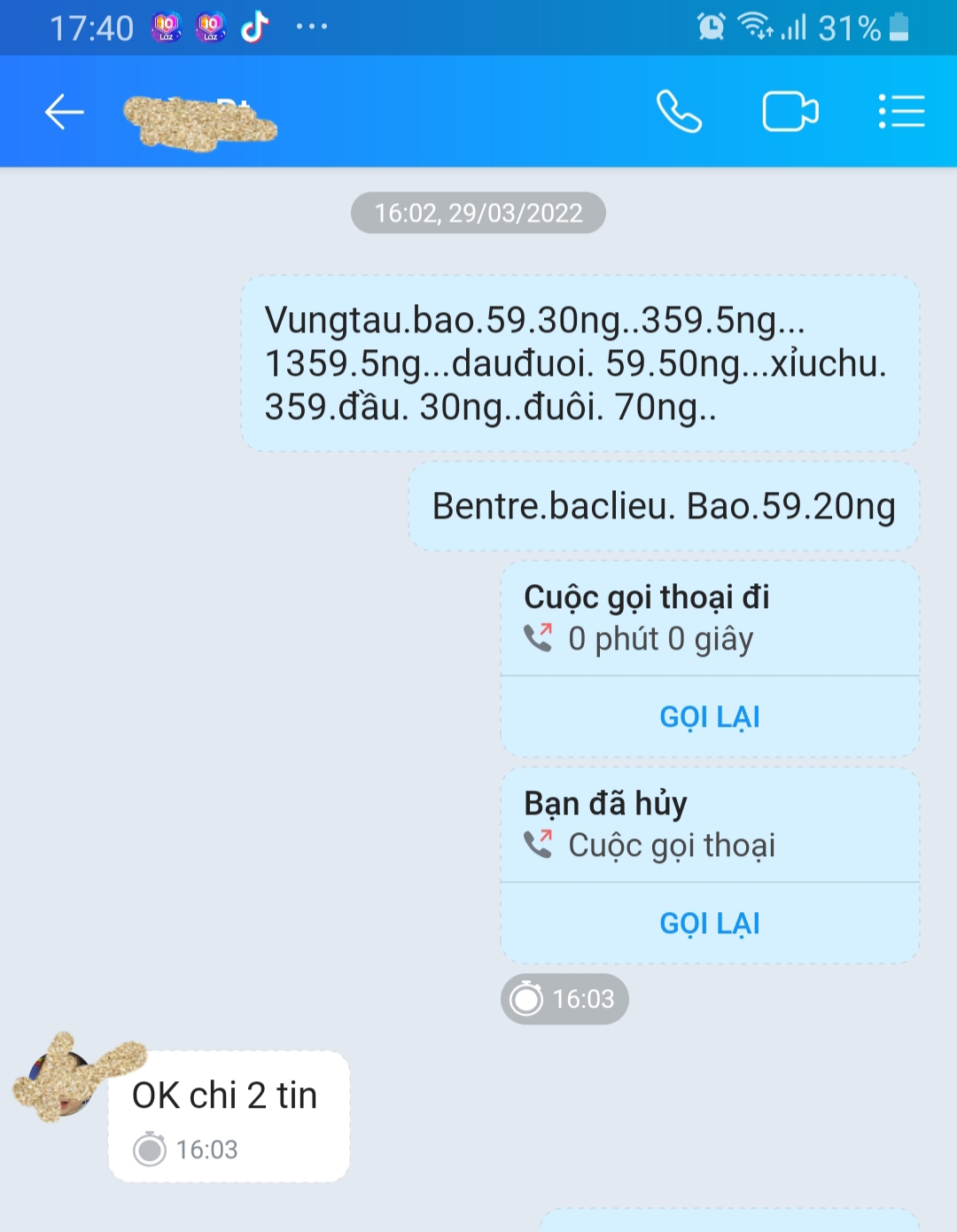The width and height of the screenshot is (957, 1232).
Task: Start a voice call from the header
Action: [x=679, y=113]
